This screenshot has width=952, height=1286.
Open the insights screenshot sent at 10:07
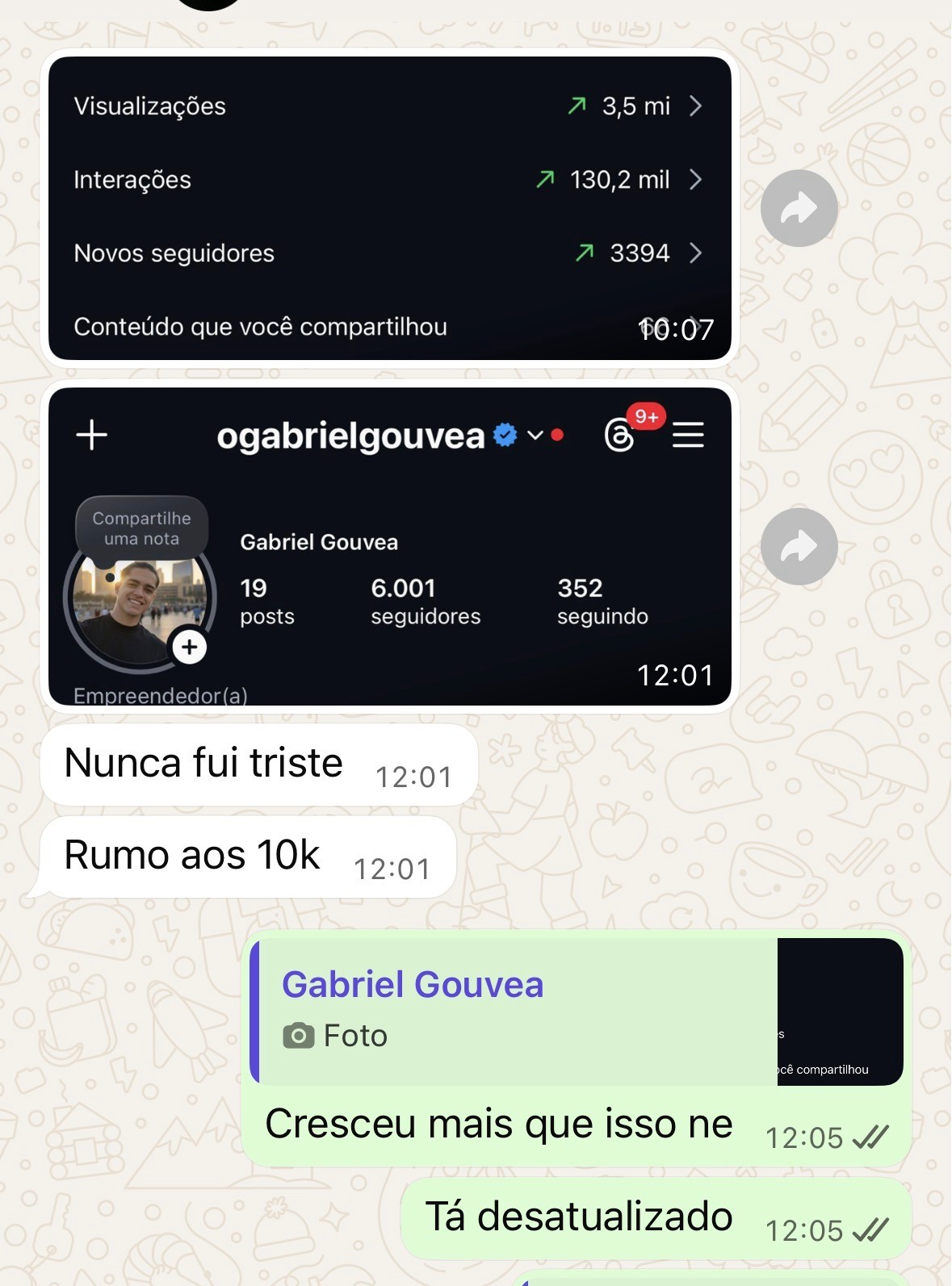coord(389,208)
